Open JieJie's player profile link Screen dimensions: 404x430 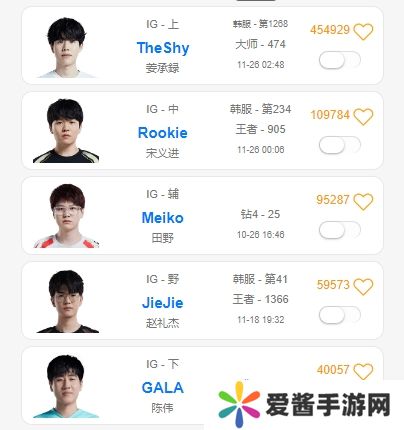click(x=163, y=303)
